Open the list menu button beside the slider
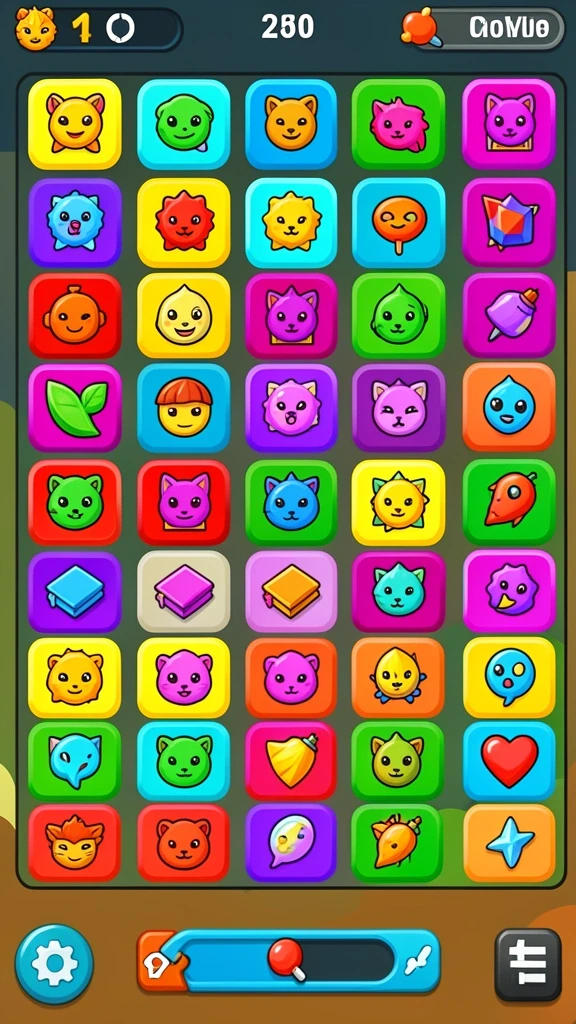 pyautogui.click(x=528, y=965)
